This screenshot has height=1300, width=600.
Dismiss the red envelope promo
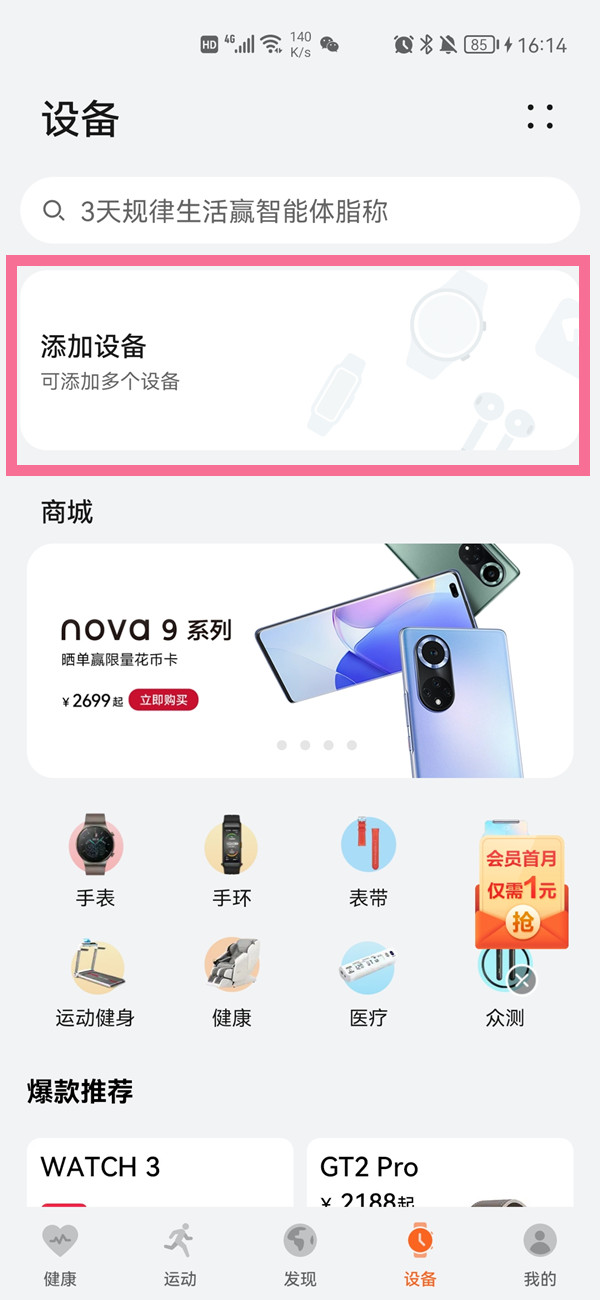pyautogui.click(x=521, y=980)
